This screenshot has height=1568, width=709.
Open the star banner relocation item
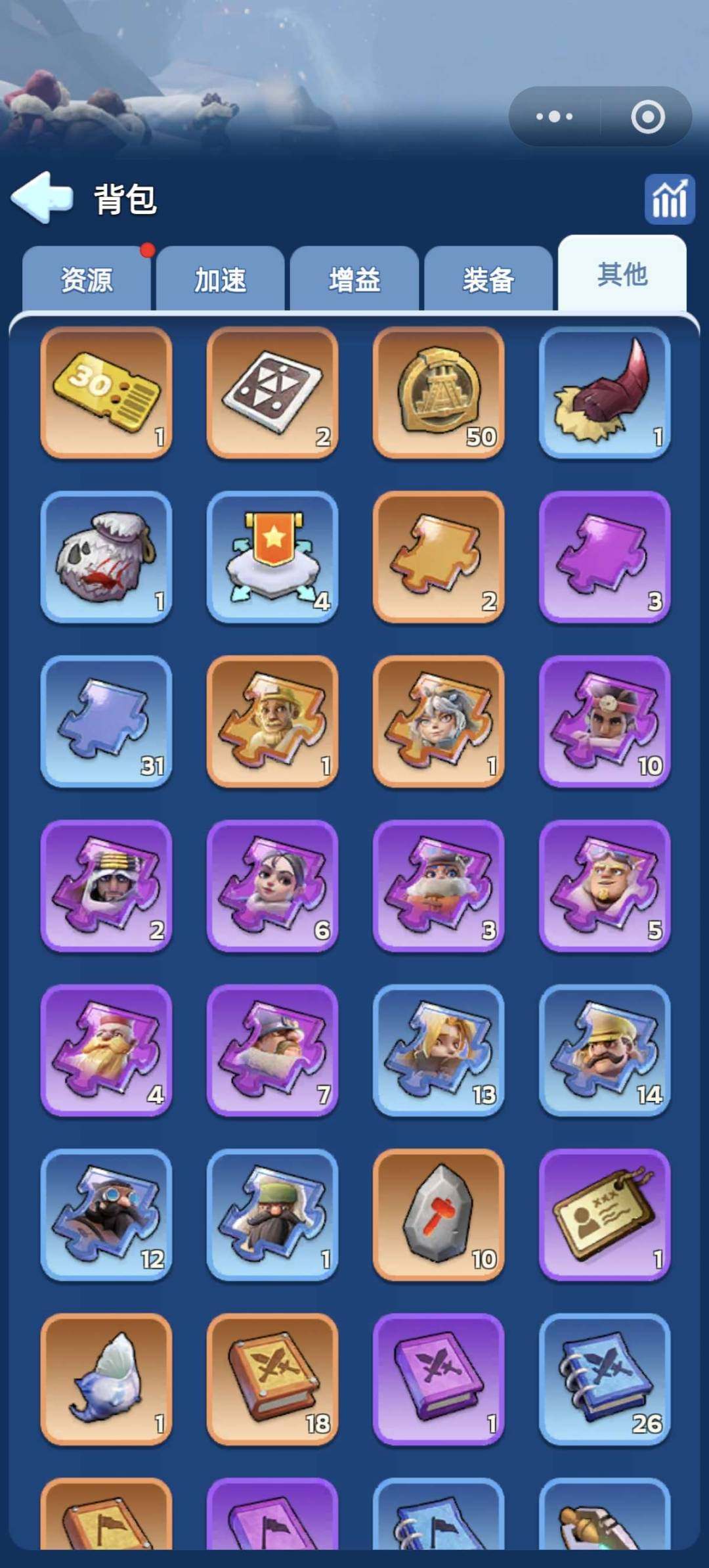coord(272,557)
